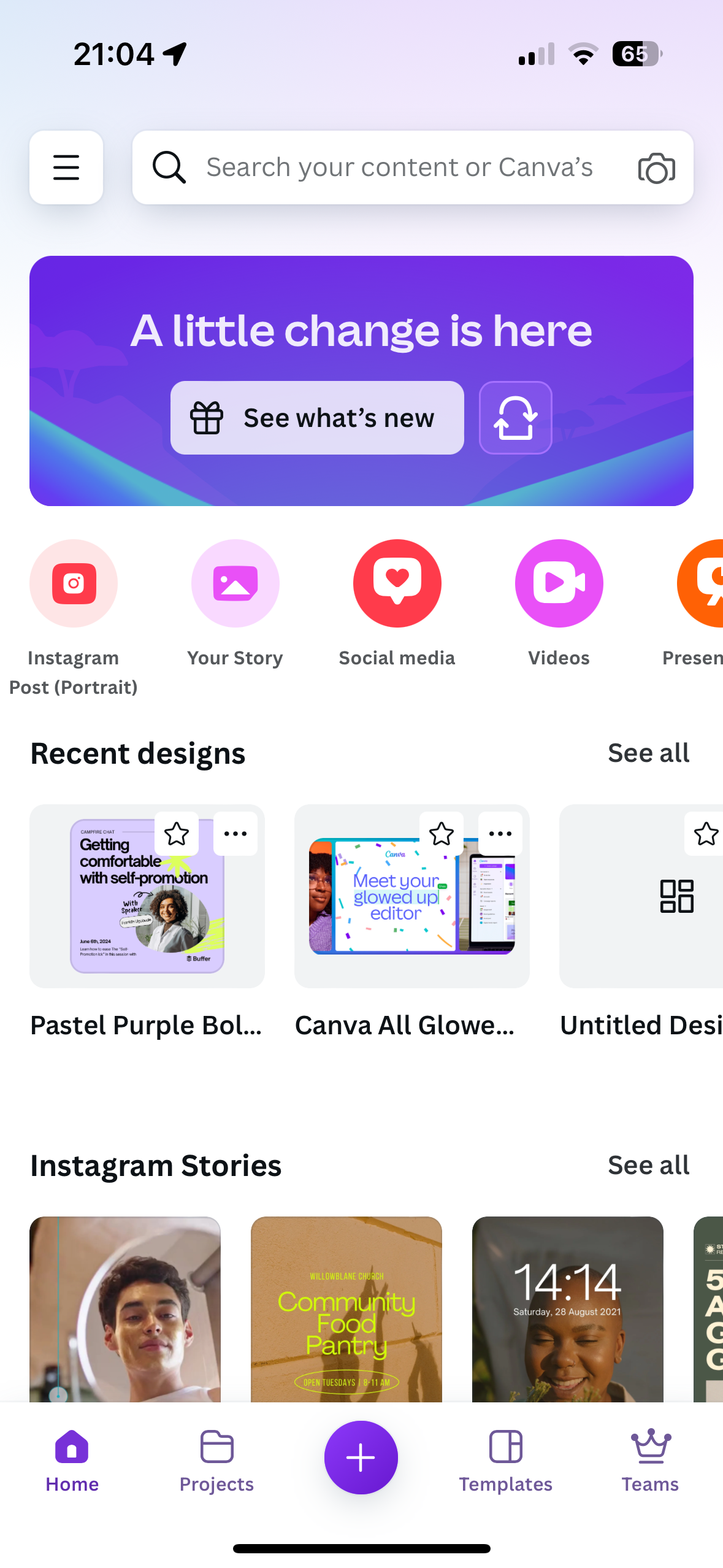Star the Pastel Purple Bol... design
The width and height of the screenshot is (723, 1568).
[x=177, y=834]
